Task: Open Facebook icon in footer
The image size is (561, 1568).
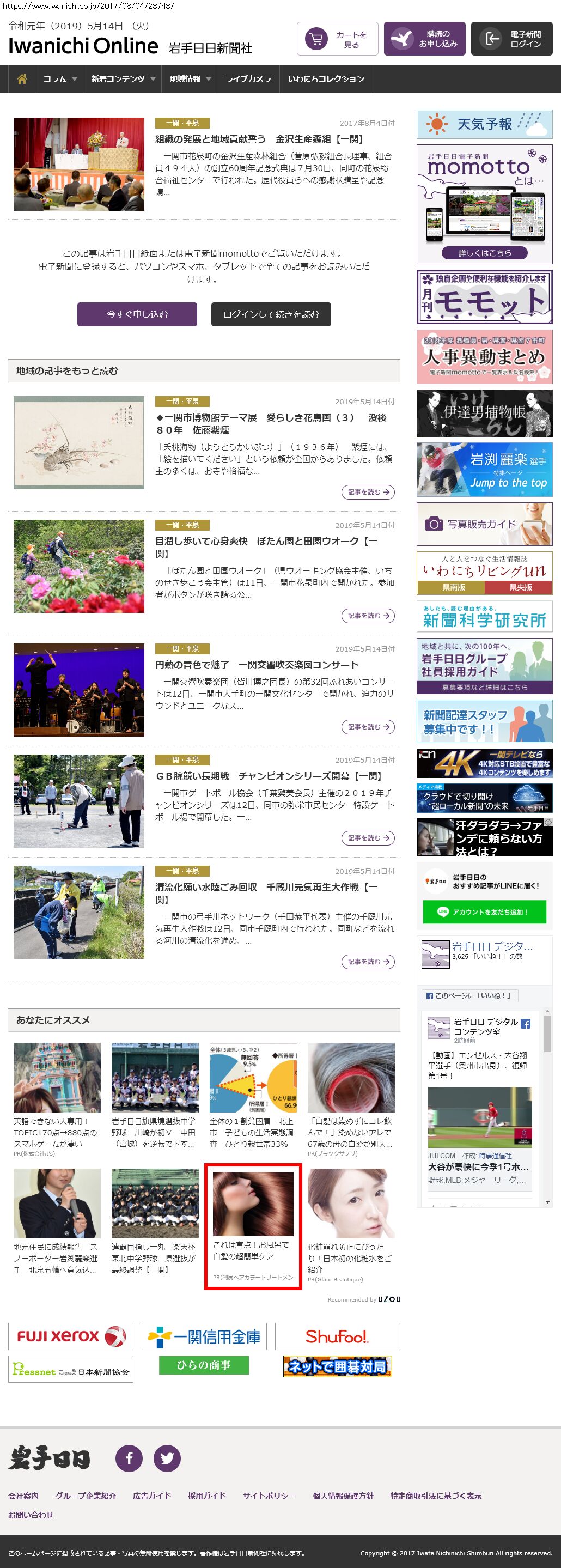Action: pyautogui.click(x=129, y=1458)
